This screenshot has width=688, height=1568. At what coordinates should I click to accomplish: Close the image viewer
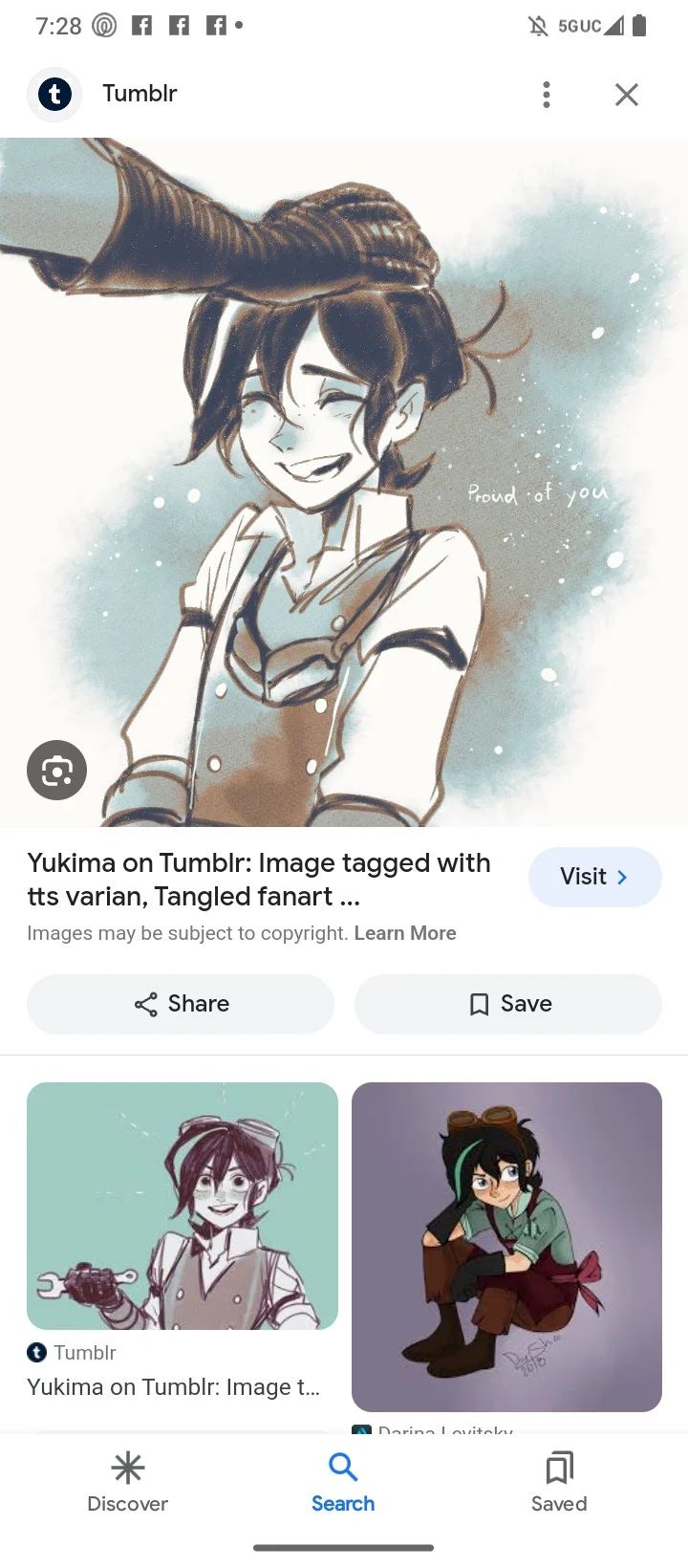pos(626,94)
